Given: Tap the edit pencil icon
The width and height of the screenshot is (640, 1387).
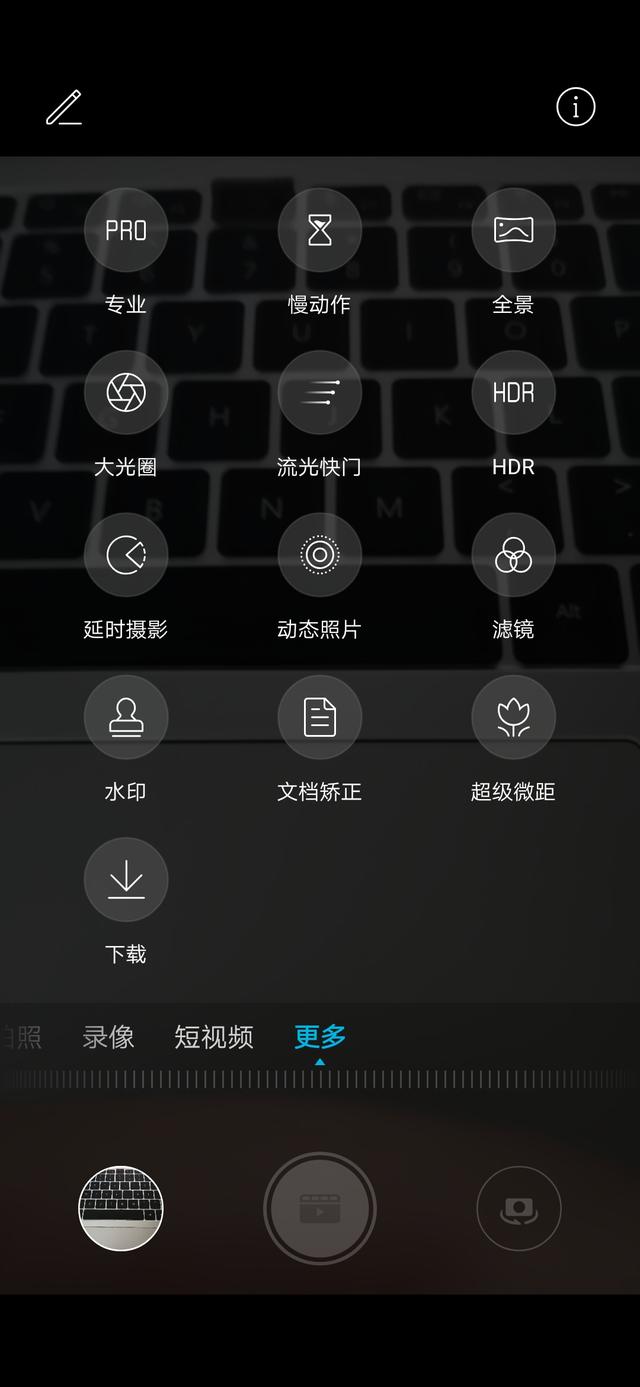Looking at the screenshot, I should pyautogui.click(x=64, y=107).
